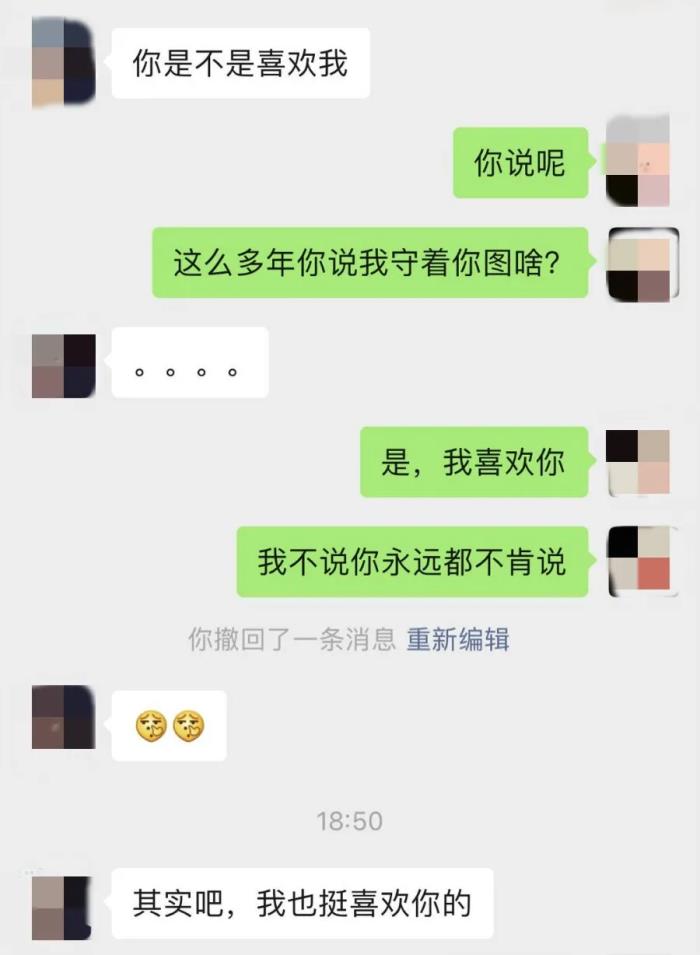
Task: Tap the avatar next to 其实吧，我也挺喜欢你的
Action: tap(62, 906)
